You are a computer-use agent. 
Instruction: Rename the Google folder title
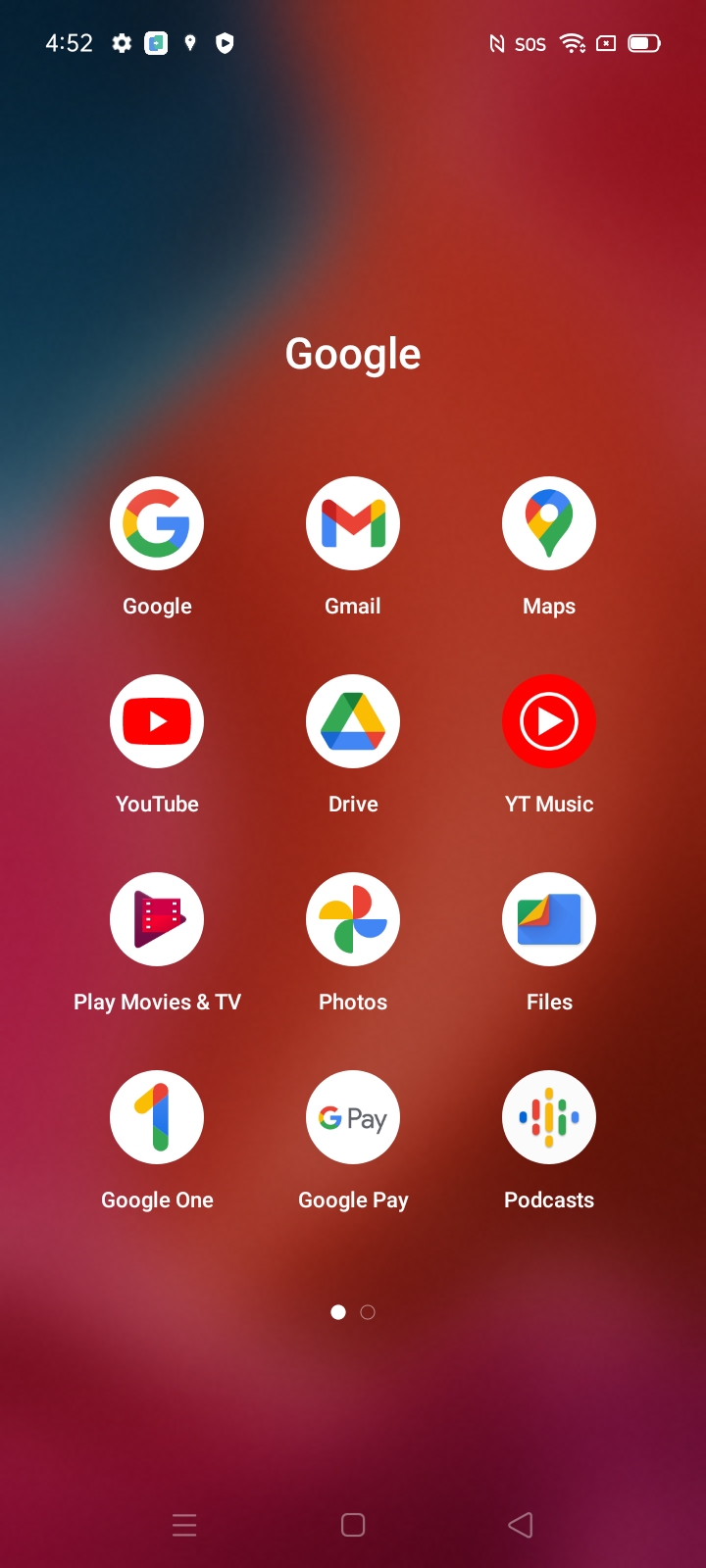click(x=353, y=354)
